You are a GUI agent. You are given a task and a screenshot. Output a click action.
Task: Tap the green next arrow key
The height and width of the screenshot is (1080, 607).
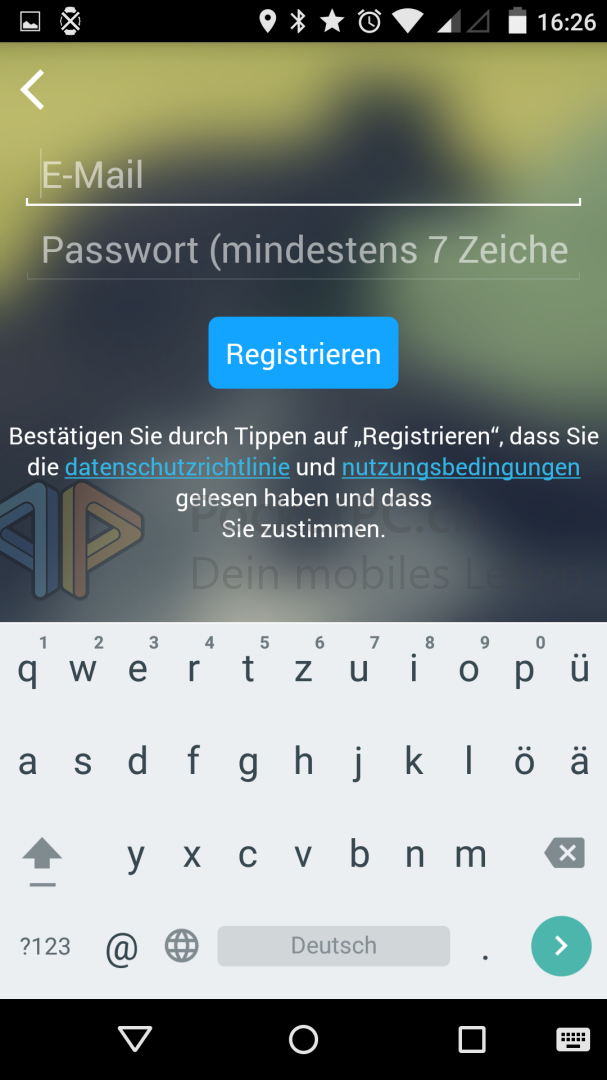[x=561, y=946]
